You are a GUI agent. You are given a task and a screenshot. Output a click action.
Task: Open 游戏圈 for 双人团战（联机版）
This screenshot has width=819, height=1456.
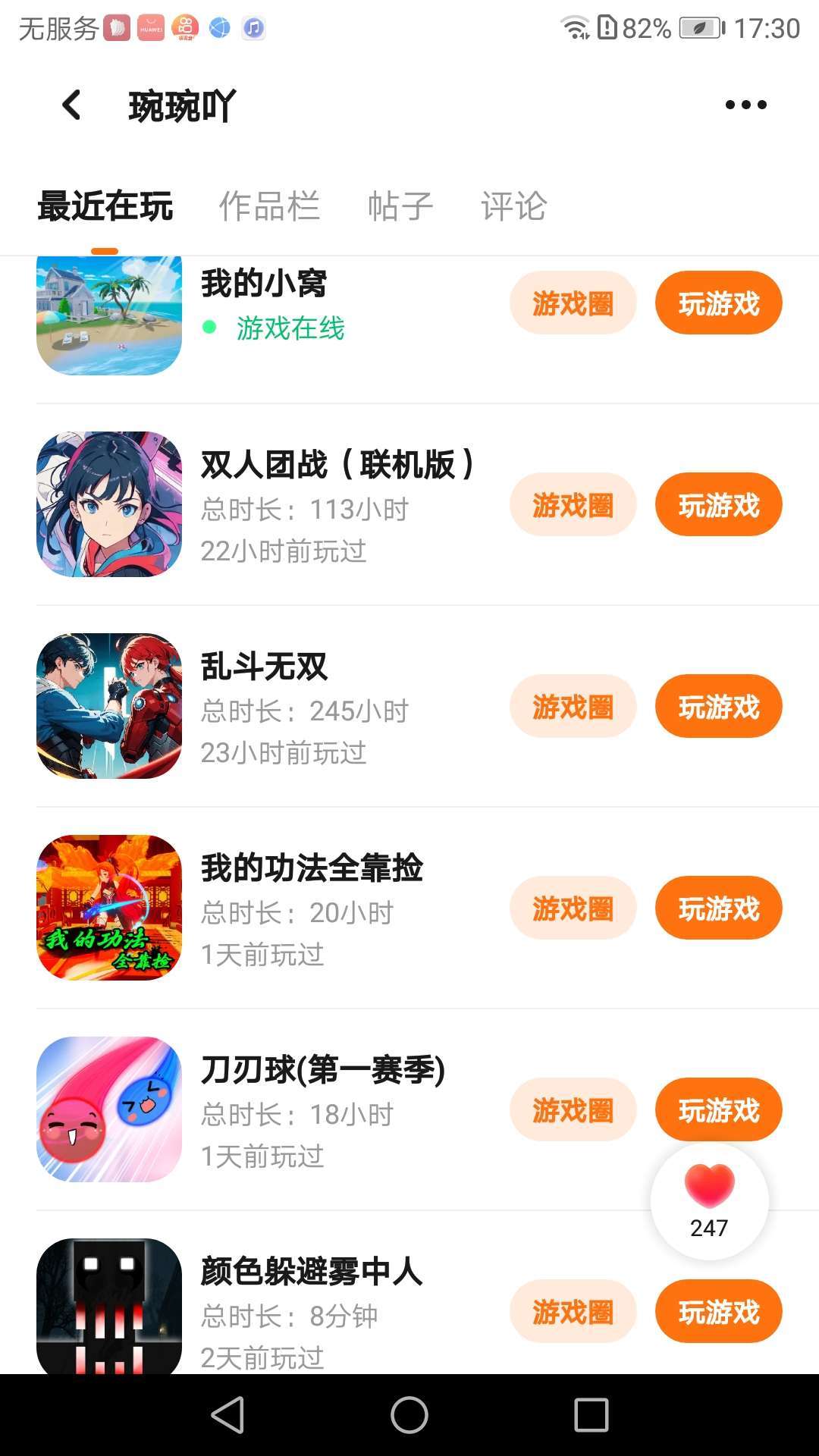573,505
